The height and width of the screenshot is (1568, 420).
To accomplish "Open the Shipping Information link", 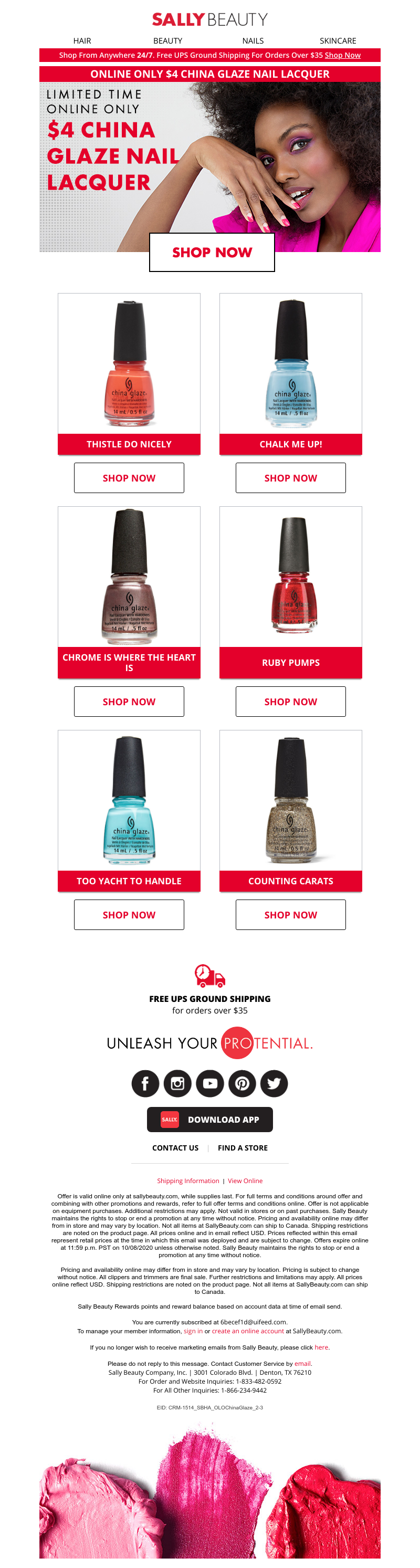I will click(x=188, y=1180).
